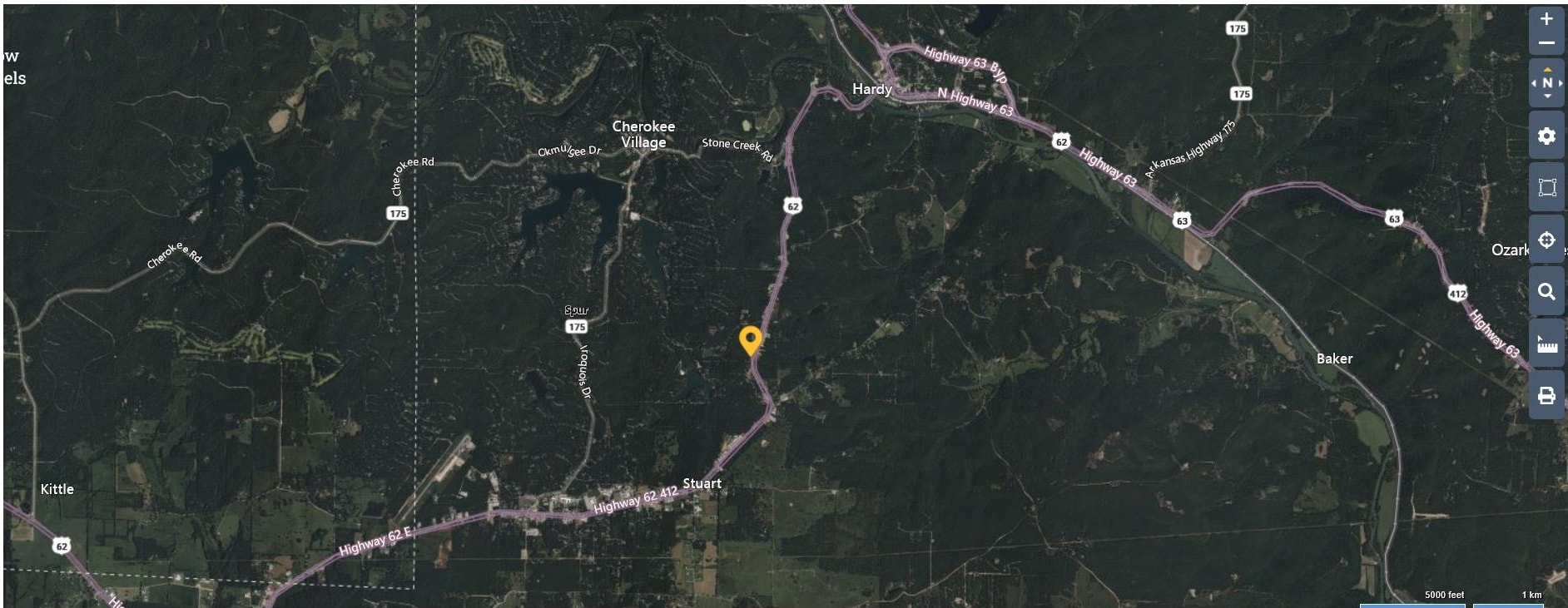This screenshot has width=1568, height=608.
Task: Reset map orientation to north
Action: click(x=1546, y=83)
